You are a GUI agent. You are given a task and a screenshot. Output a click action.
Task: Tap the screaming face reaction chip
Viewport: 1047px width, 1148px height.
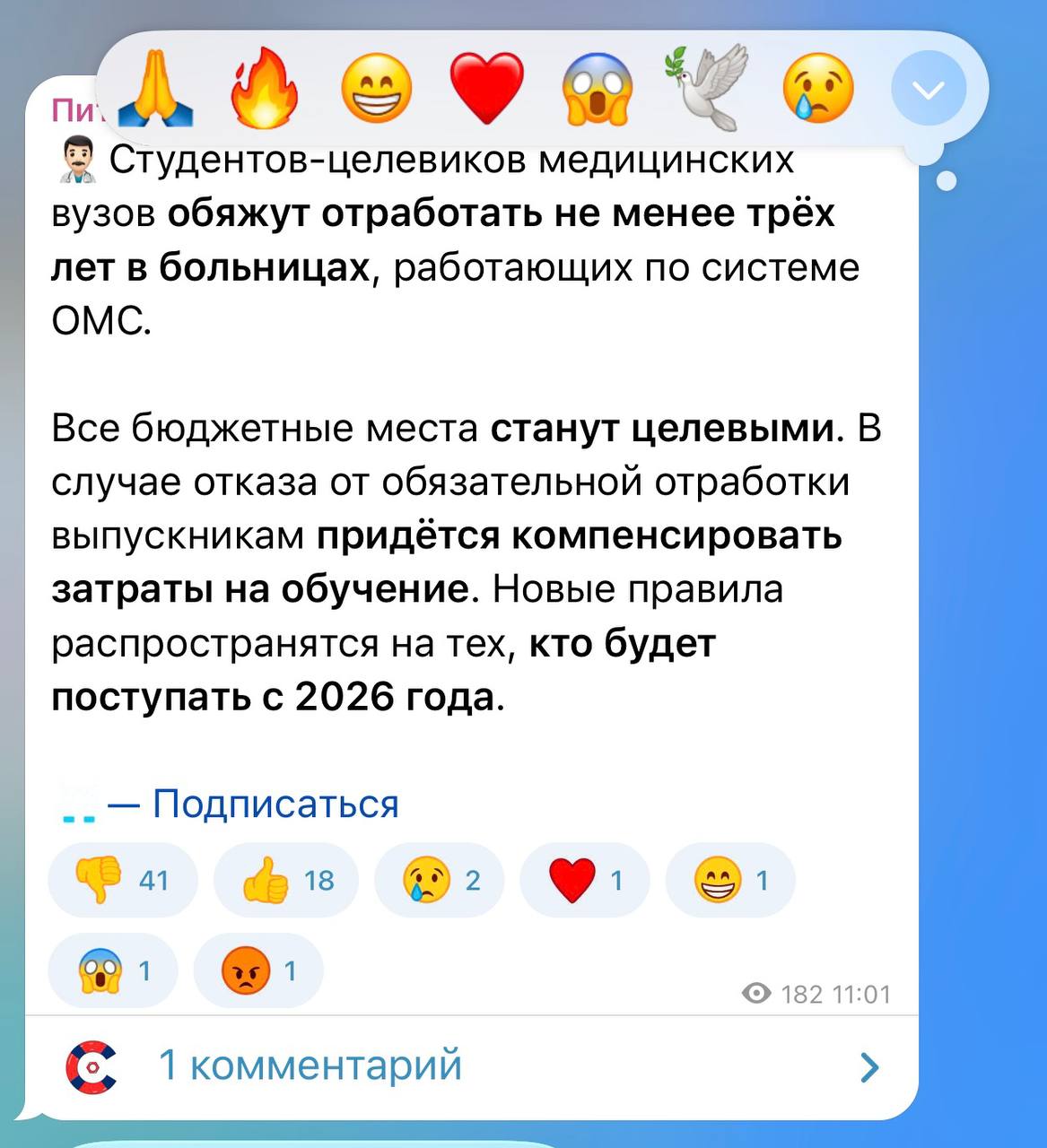(113, 970)
